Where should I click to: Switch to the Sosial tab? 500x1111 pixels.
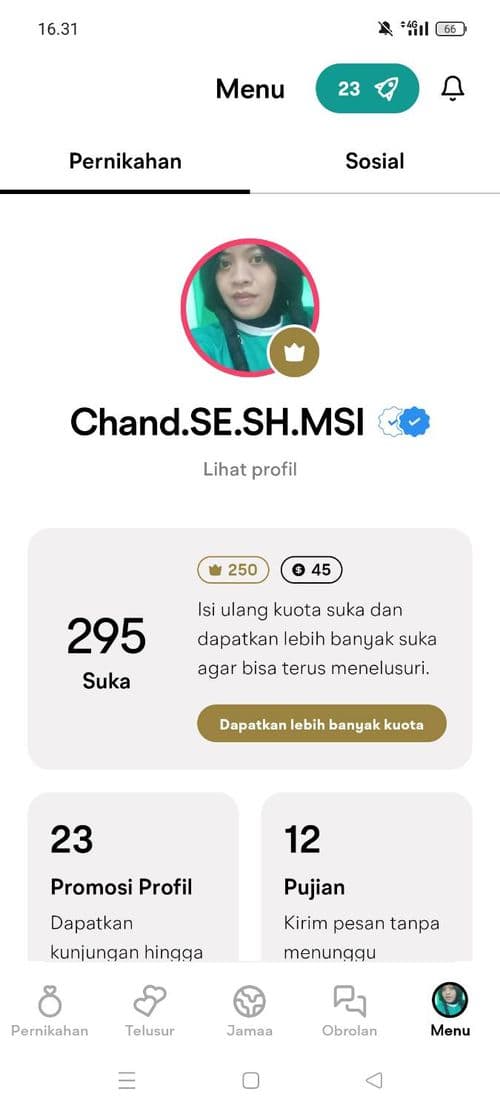tap(375, 162)
